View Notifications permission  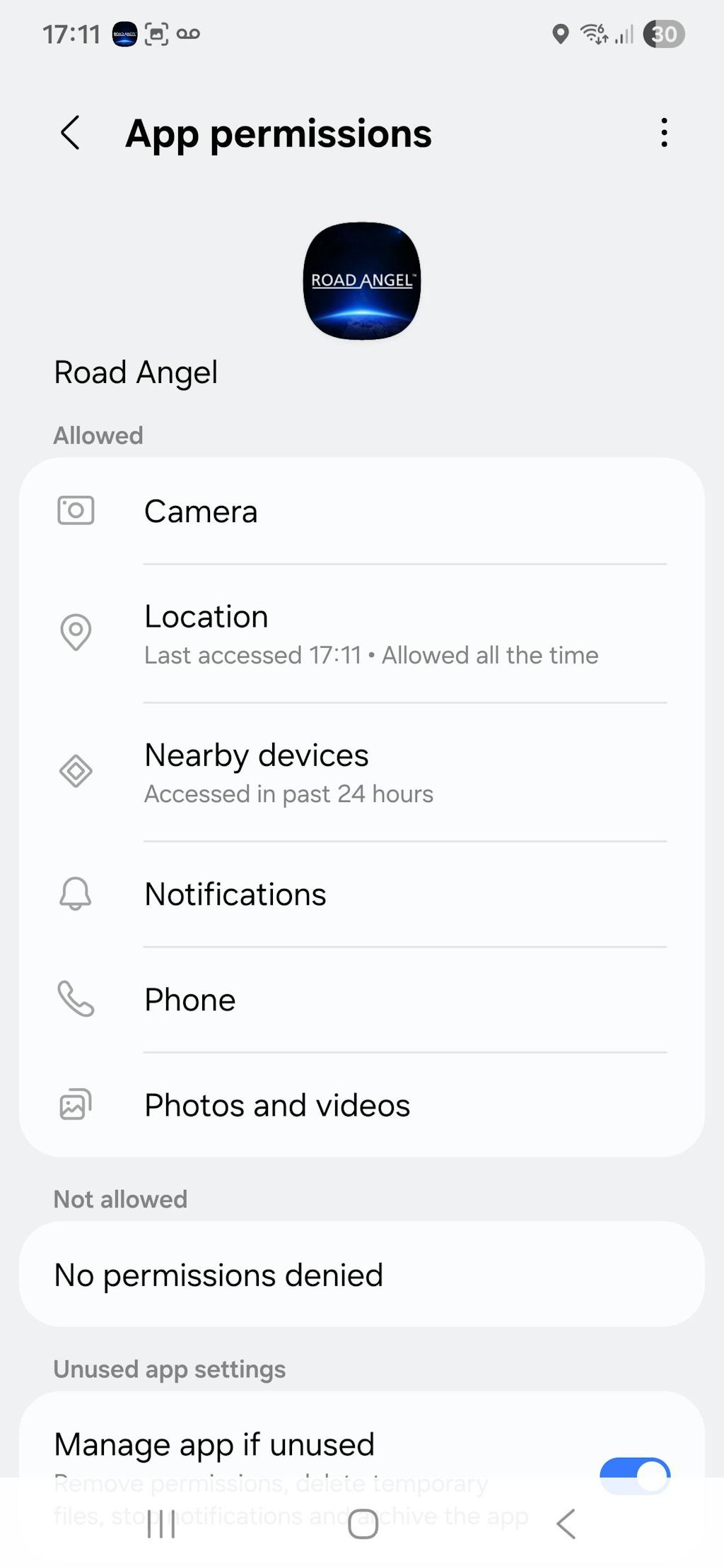click(362, 894)
